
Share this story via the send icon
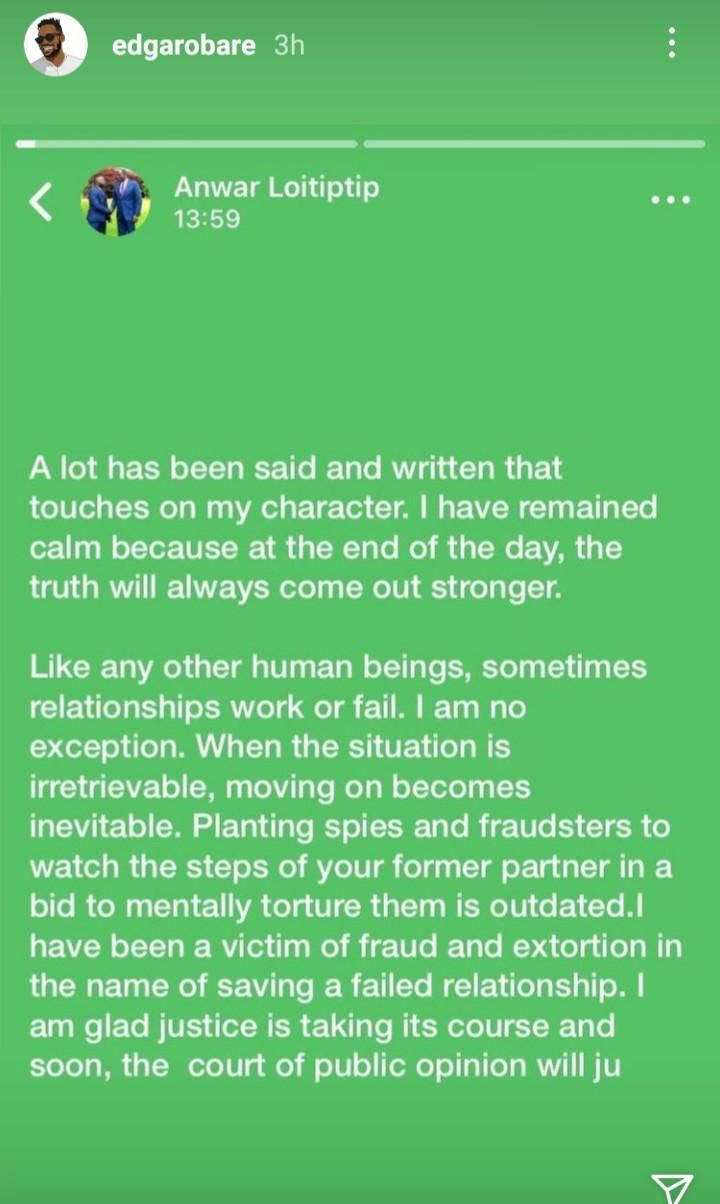point(672,1188)
